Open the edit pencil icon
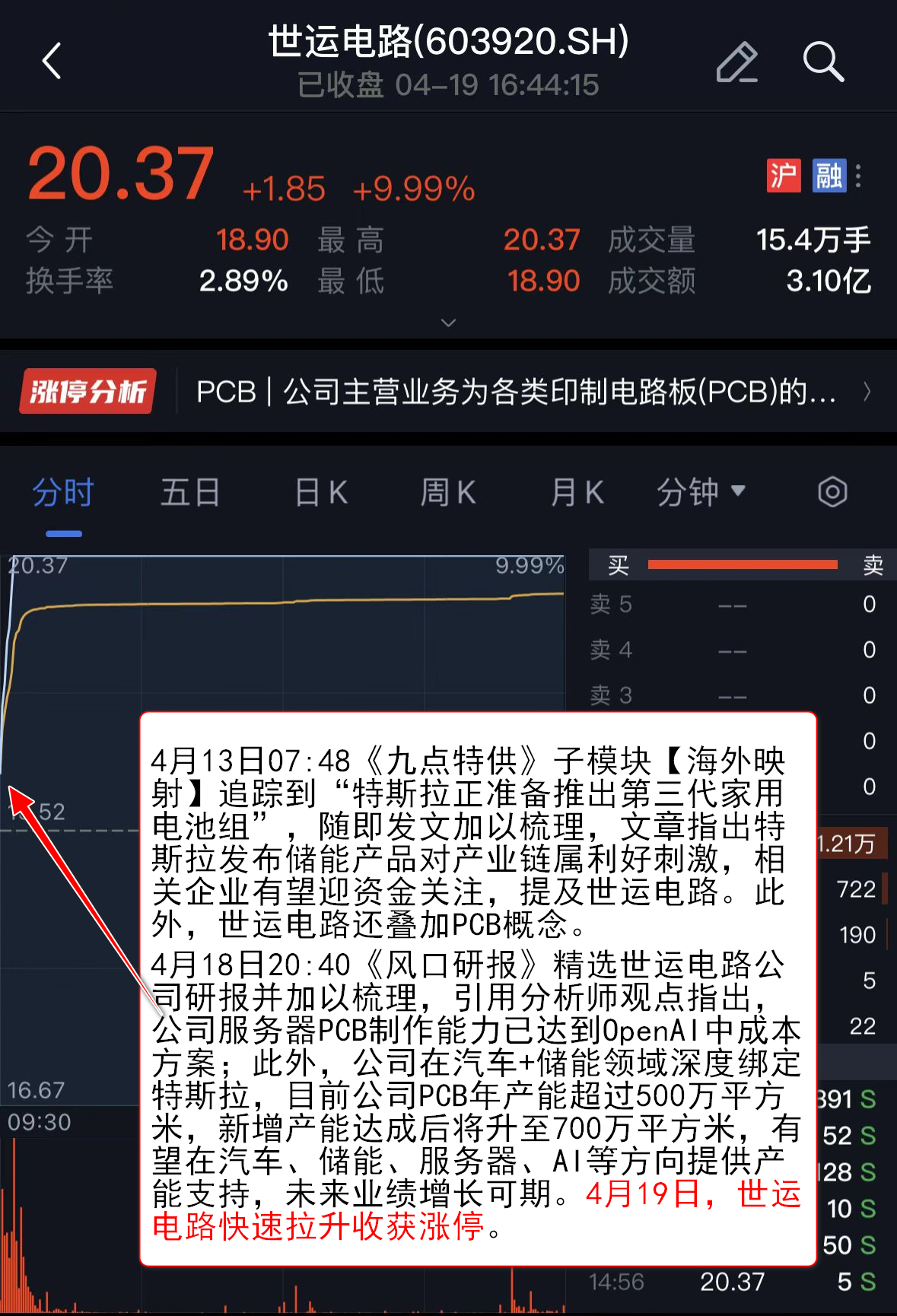This screenshot has width=897, height=1316. pos(736,62)
